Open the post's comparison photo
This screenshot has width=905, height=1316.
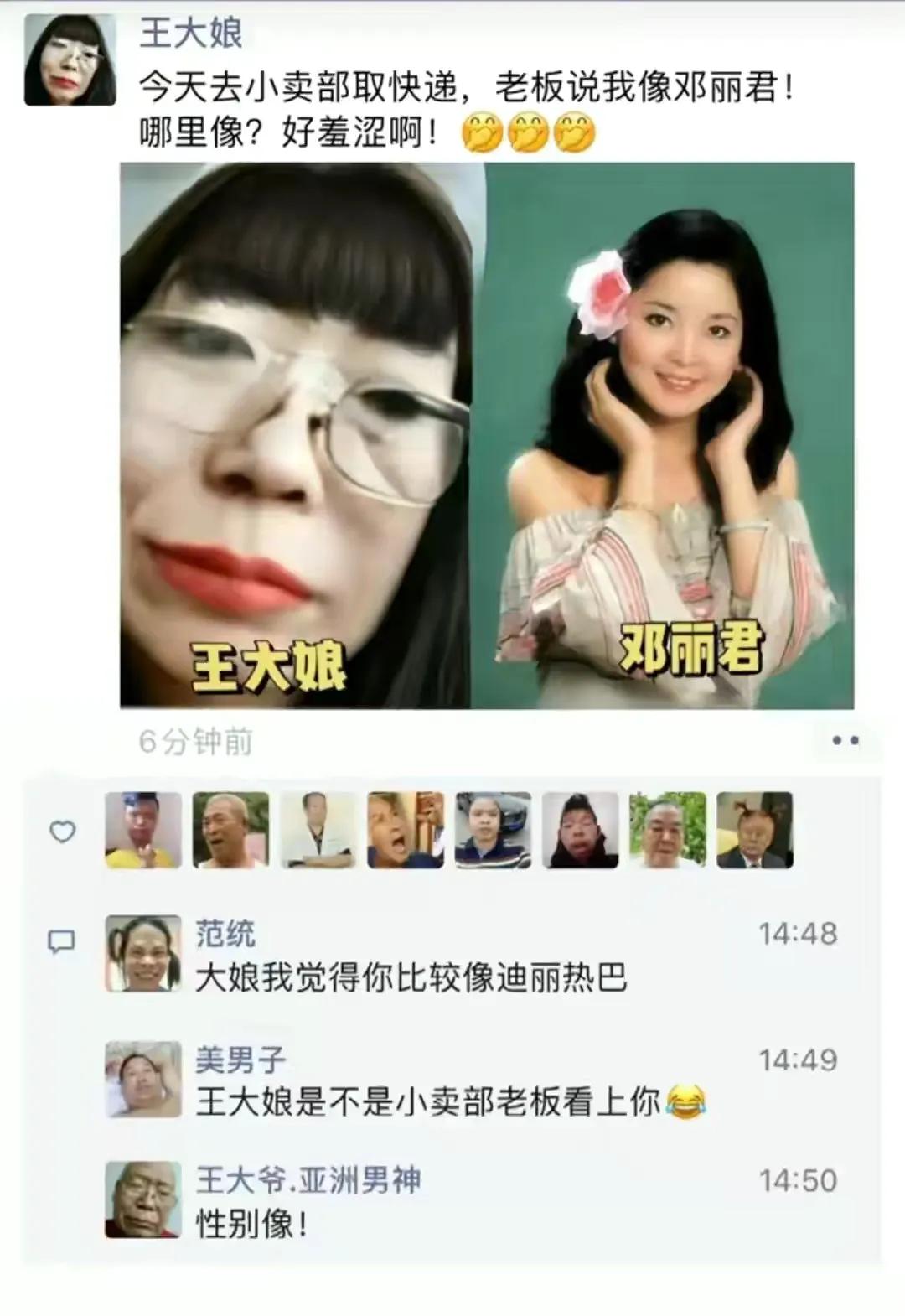click(x=487, y=436)
